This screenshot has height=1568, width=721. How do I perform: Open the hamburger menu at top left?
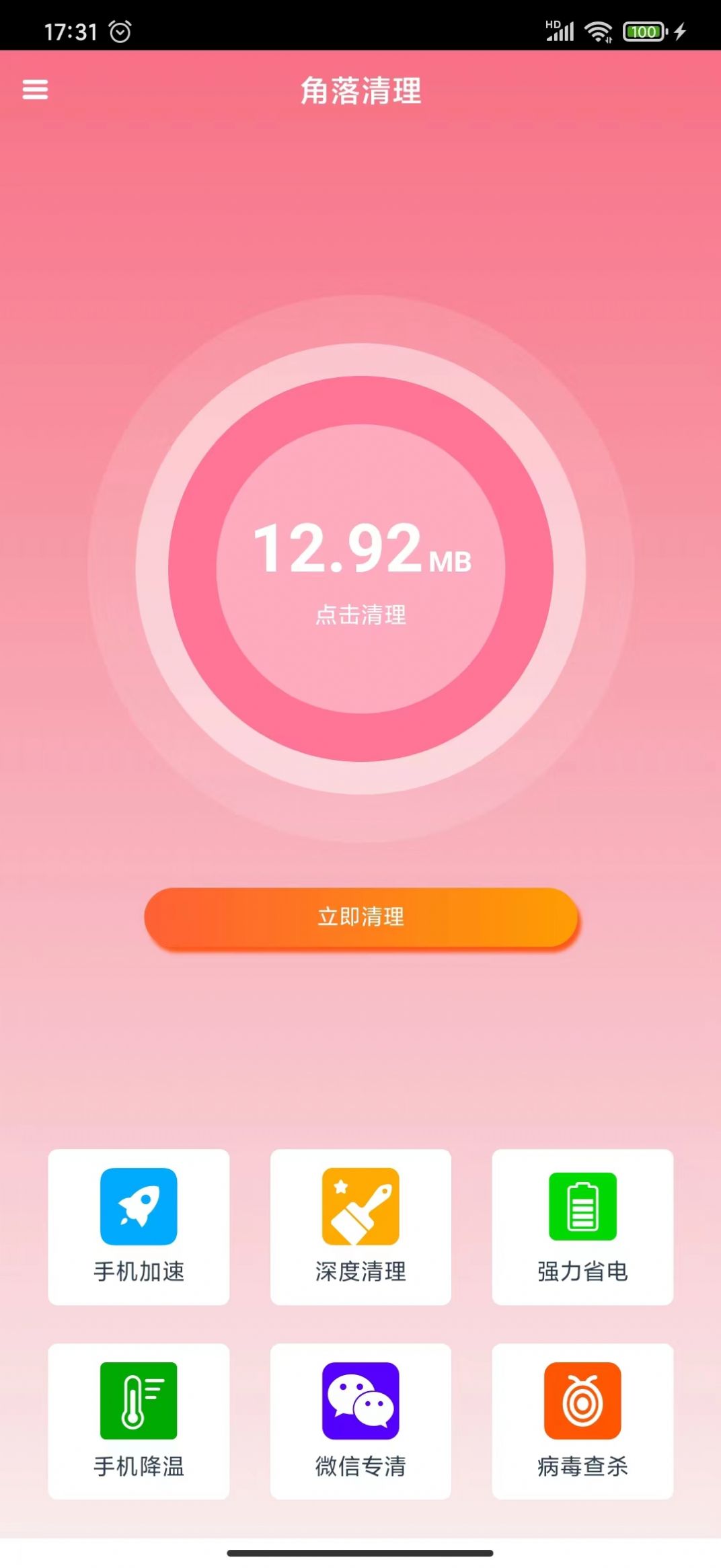[35, 90]
